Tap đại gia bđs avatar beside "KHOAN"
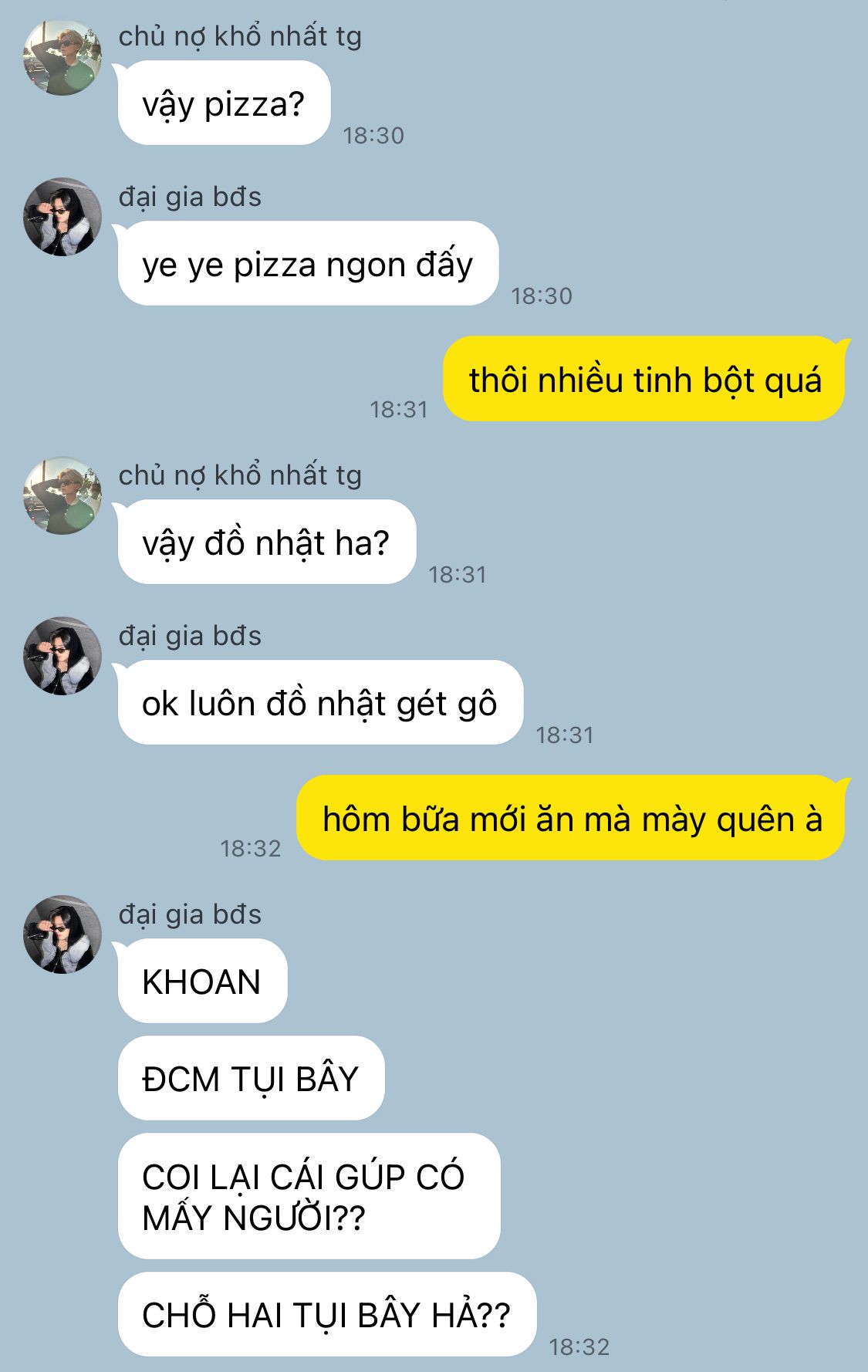This screenshot has height=1372, width=868. [62, 934]
